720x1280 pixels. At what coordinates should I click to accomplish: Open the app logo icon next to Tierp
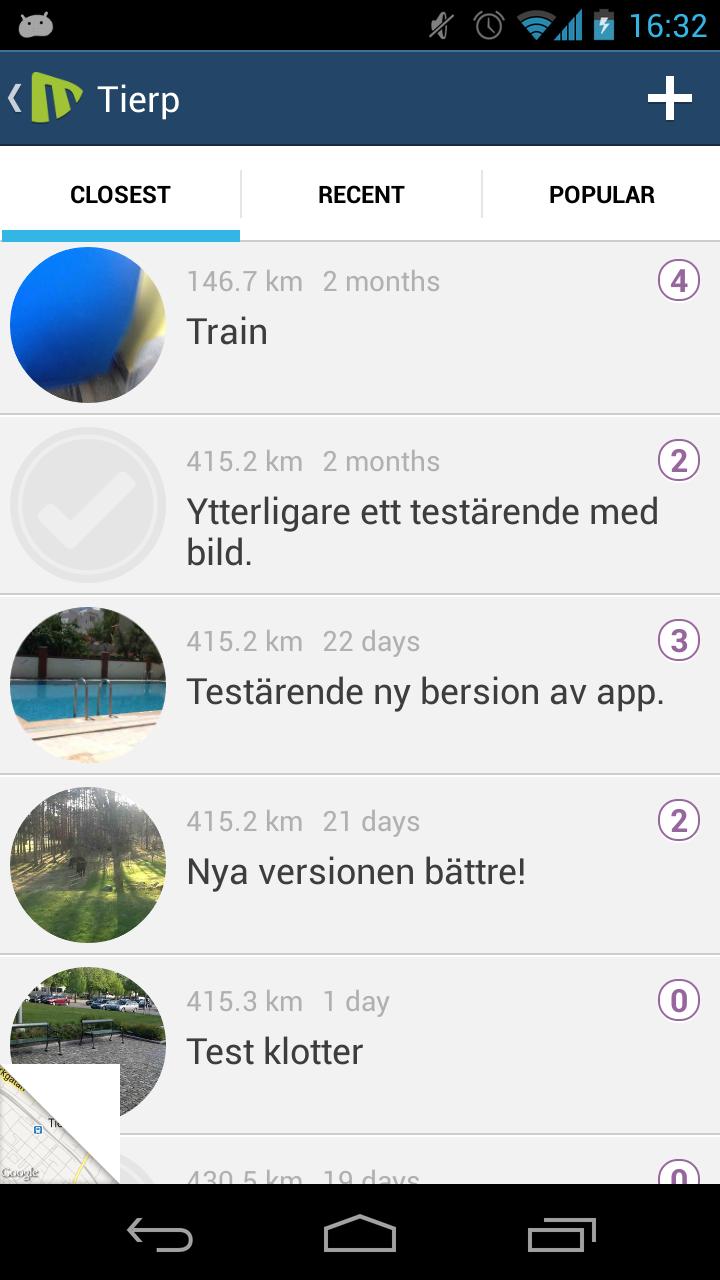point(57,98)
